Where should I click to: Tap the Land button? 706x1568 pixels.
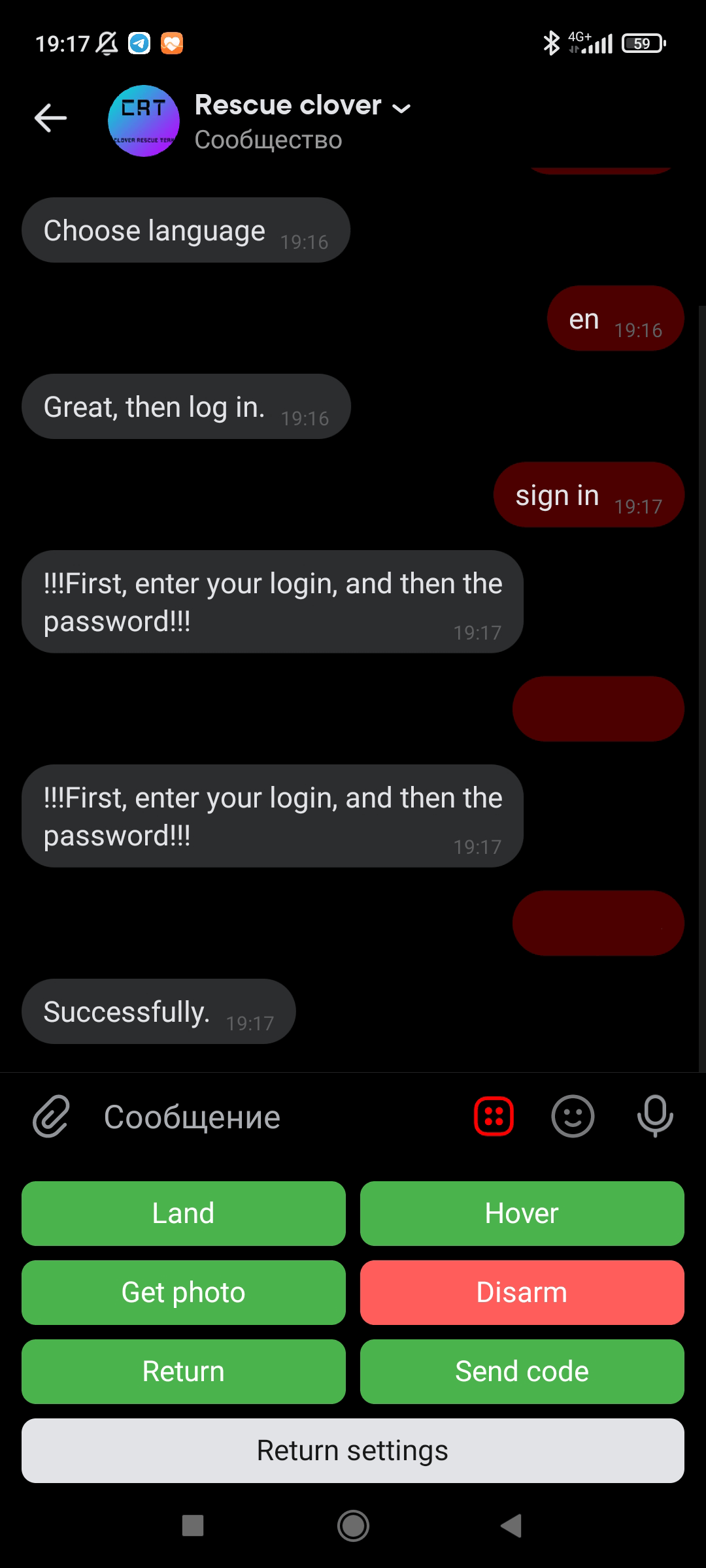click(183, 1213)
